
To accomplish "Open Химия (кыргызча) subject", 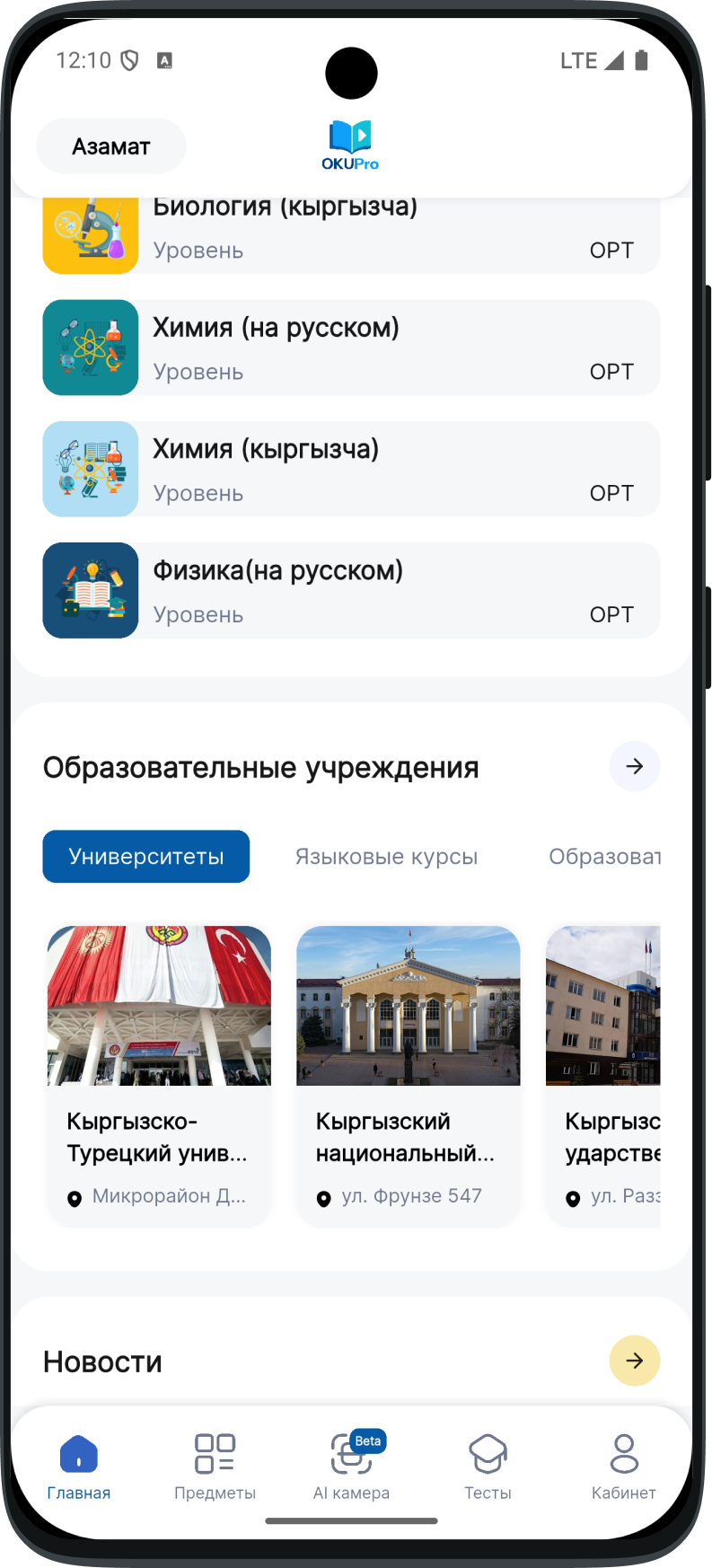I will [350, 470].
